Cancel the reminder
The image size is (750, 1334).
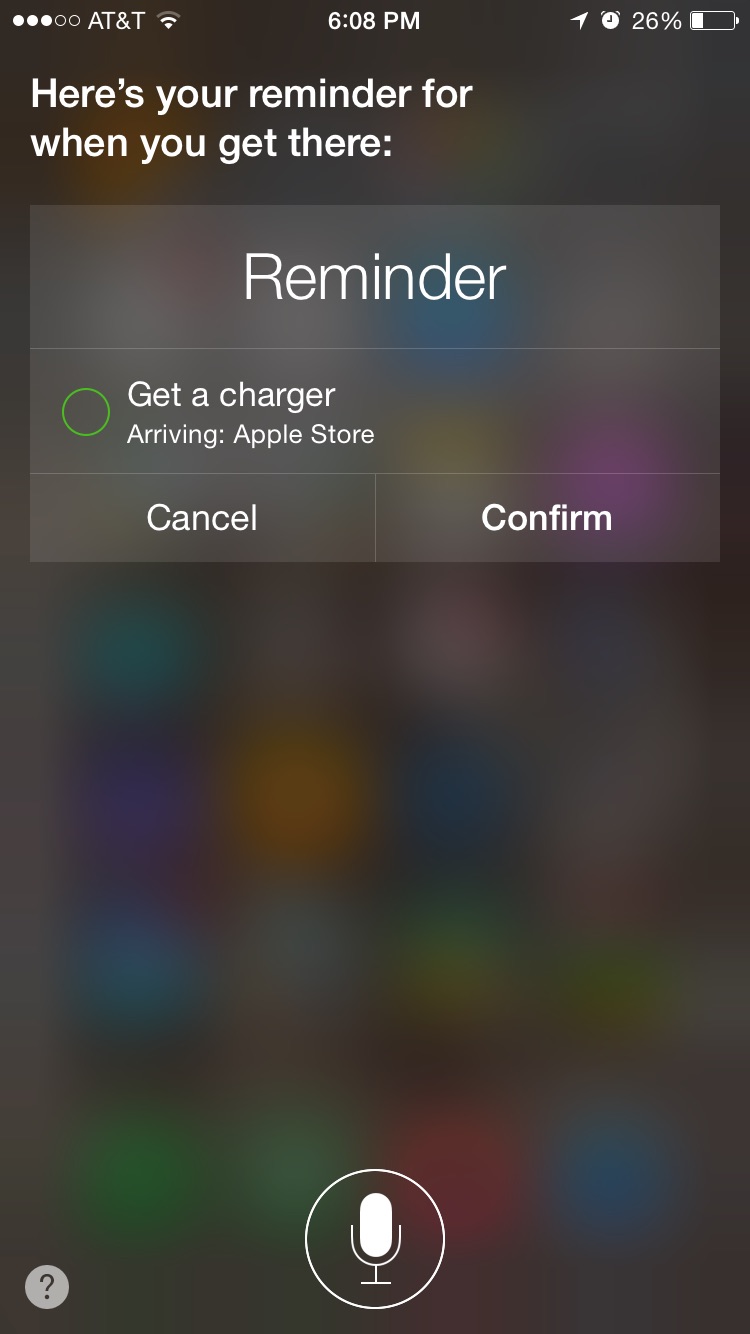click(202, 518)
